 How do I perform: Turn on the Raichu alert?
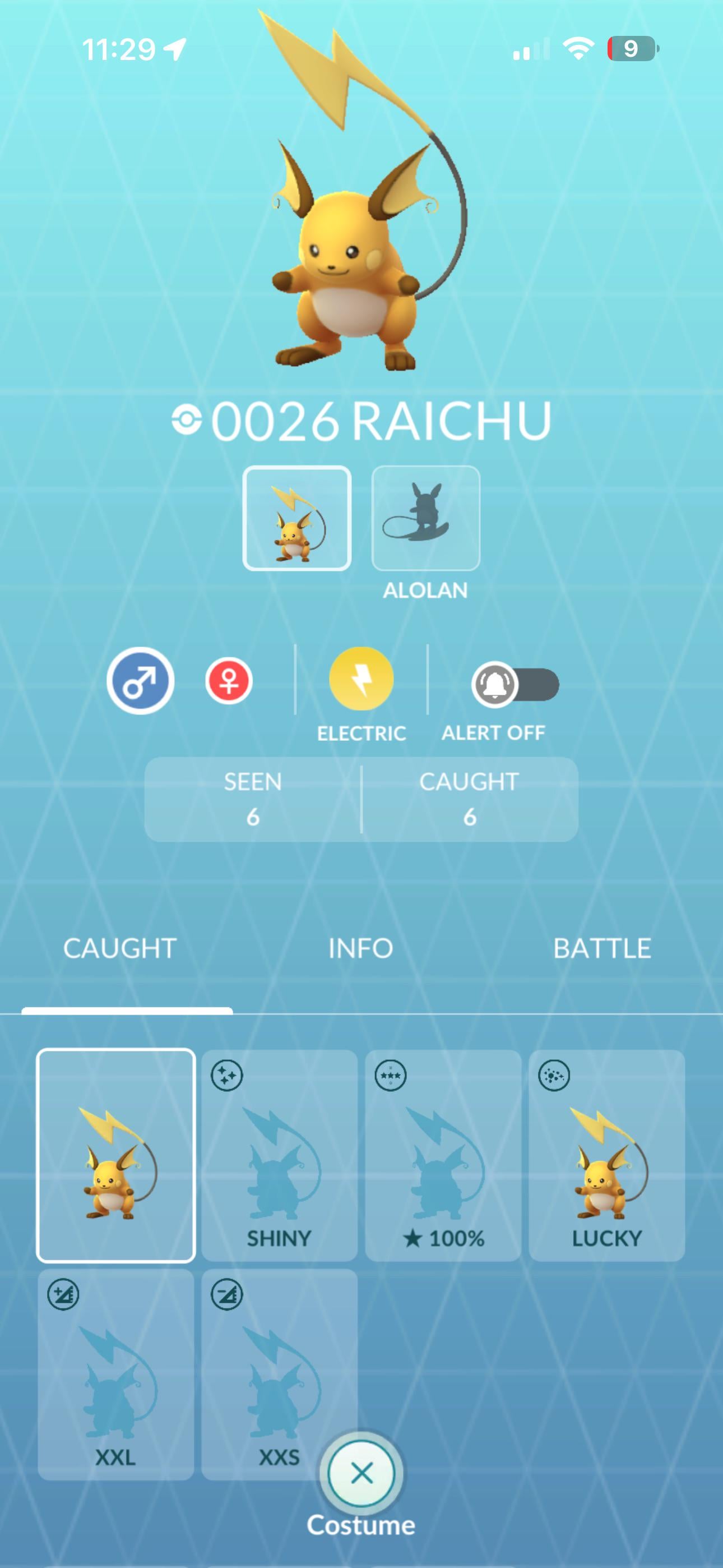point(516,685)
